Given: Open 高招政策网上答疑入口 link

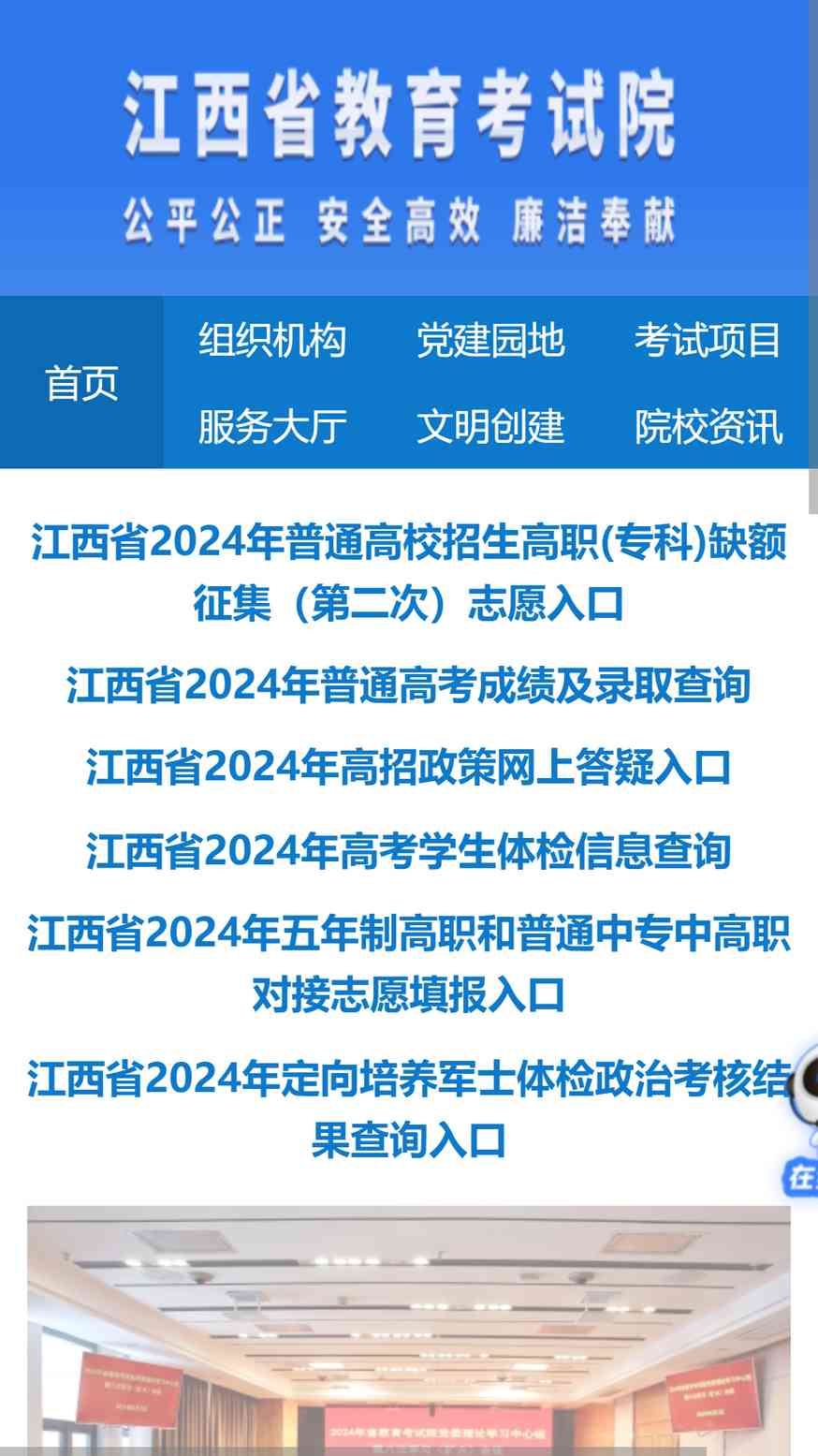Looking at the screenshot, I should click(409, 768).
